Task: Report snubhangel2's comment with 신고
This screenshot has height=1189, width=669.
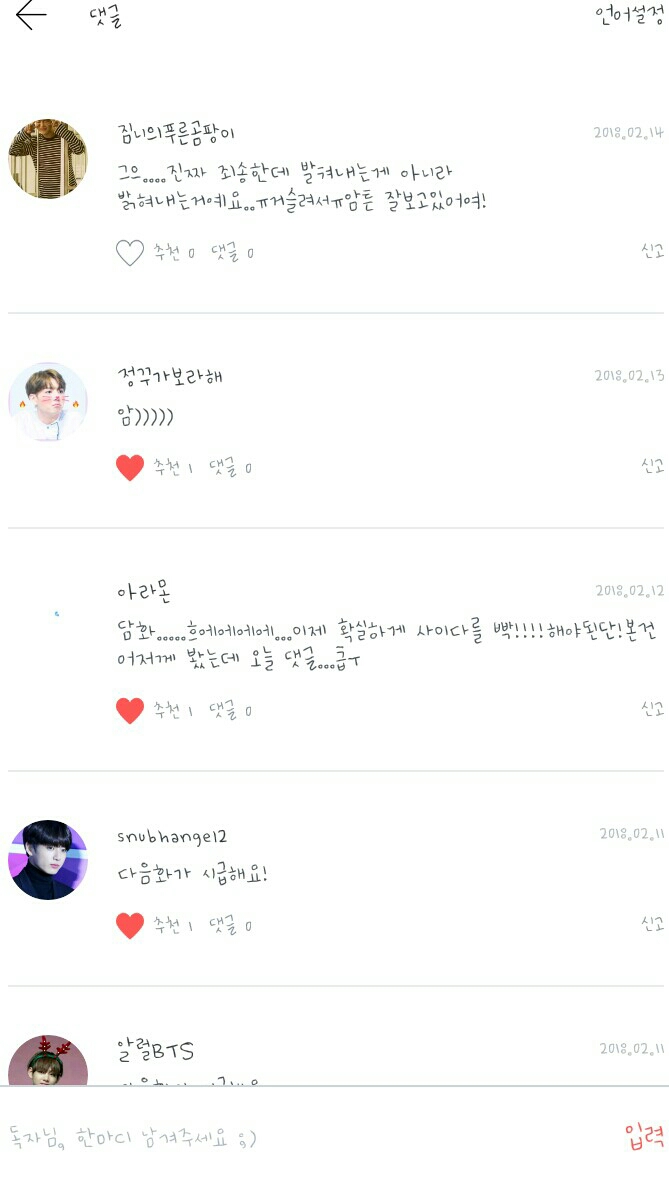Action: (x=652, y=924)
